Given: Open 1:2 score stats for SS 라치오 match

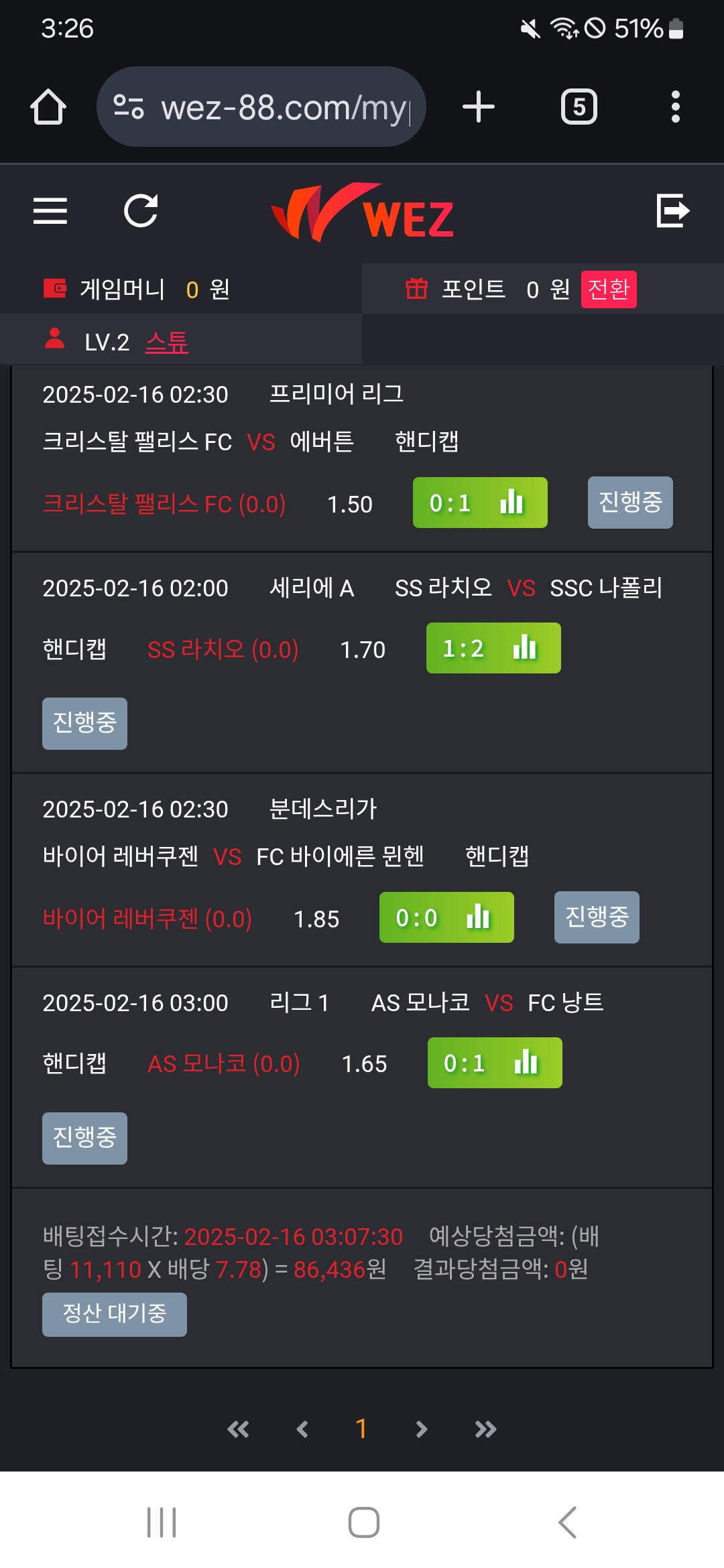Looking at the screenshot, I should tap(493, 648).
